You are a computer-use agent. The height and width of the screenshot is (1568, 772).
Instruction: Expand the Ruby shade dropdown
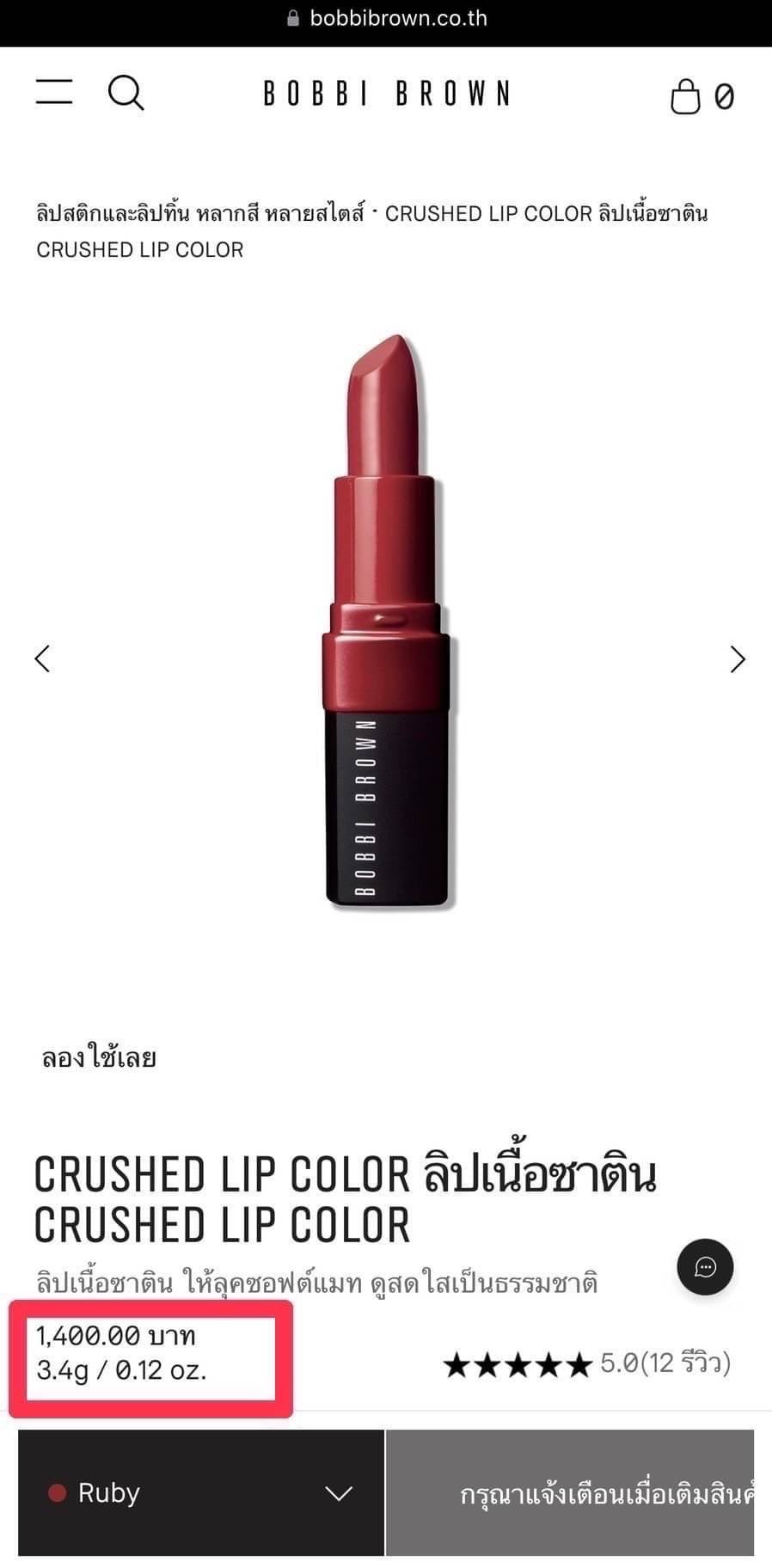pyautogui.click(x=201, y=1493)
